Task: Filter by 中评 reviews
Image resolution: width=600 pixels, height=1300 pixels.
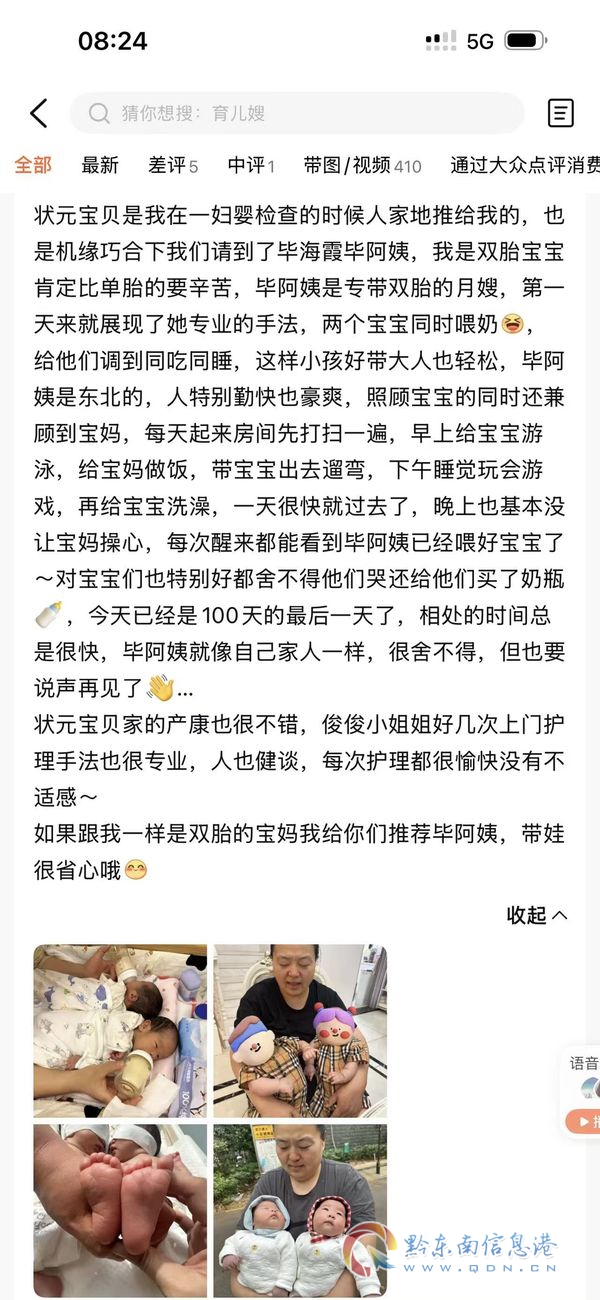Action: tap(251, 165)
